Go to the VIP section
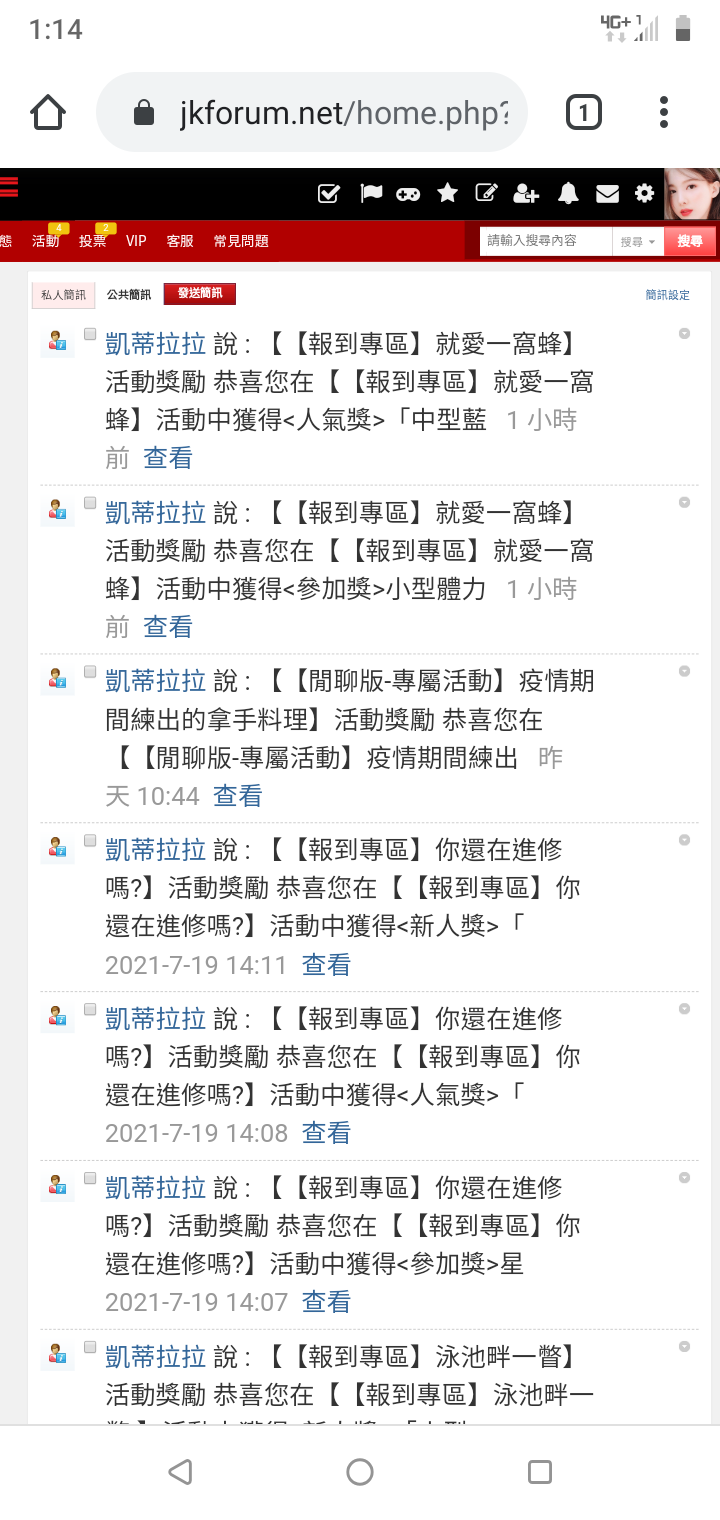 136,241
